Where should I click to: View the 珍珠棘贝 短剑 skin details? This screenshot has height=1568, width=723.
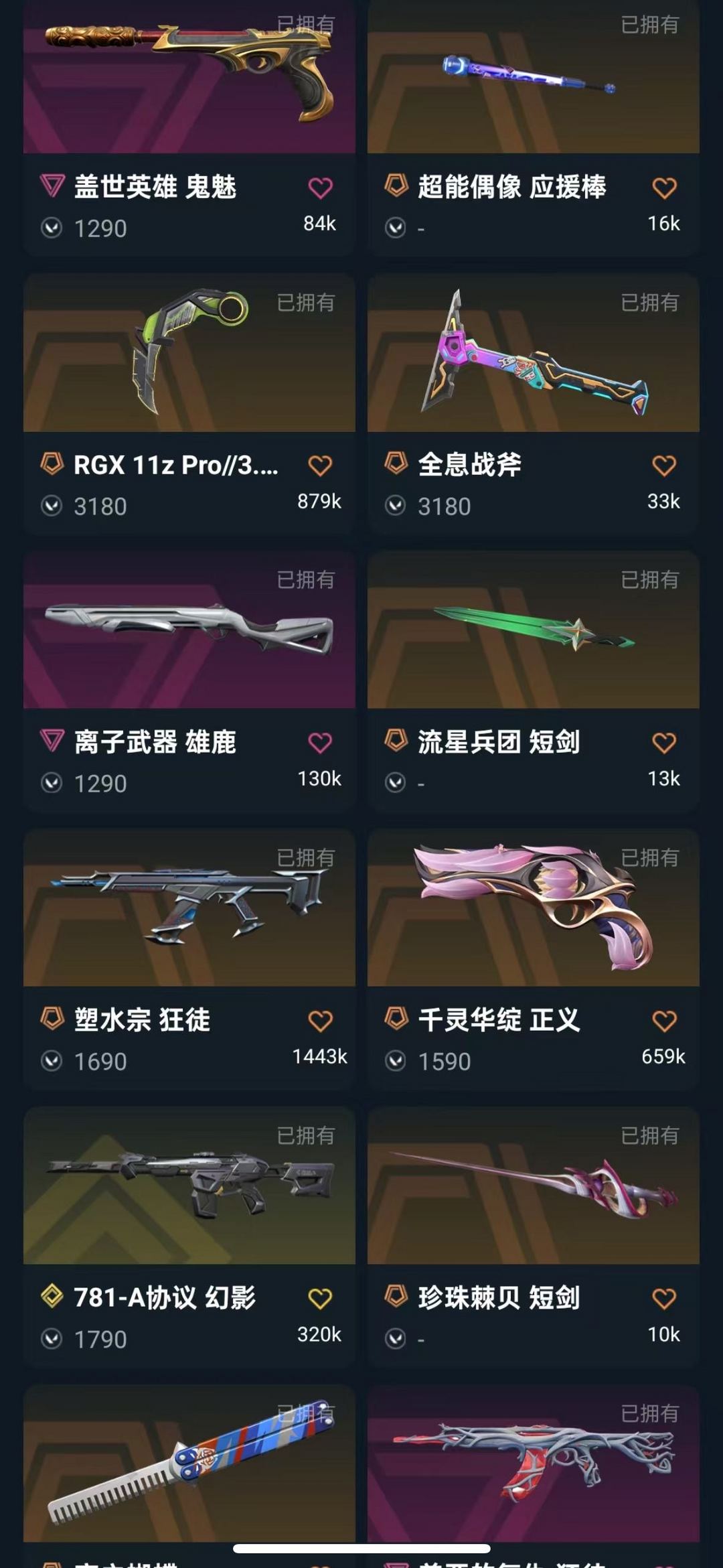point(534,1238)
